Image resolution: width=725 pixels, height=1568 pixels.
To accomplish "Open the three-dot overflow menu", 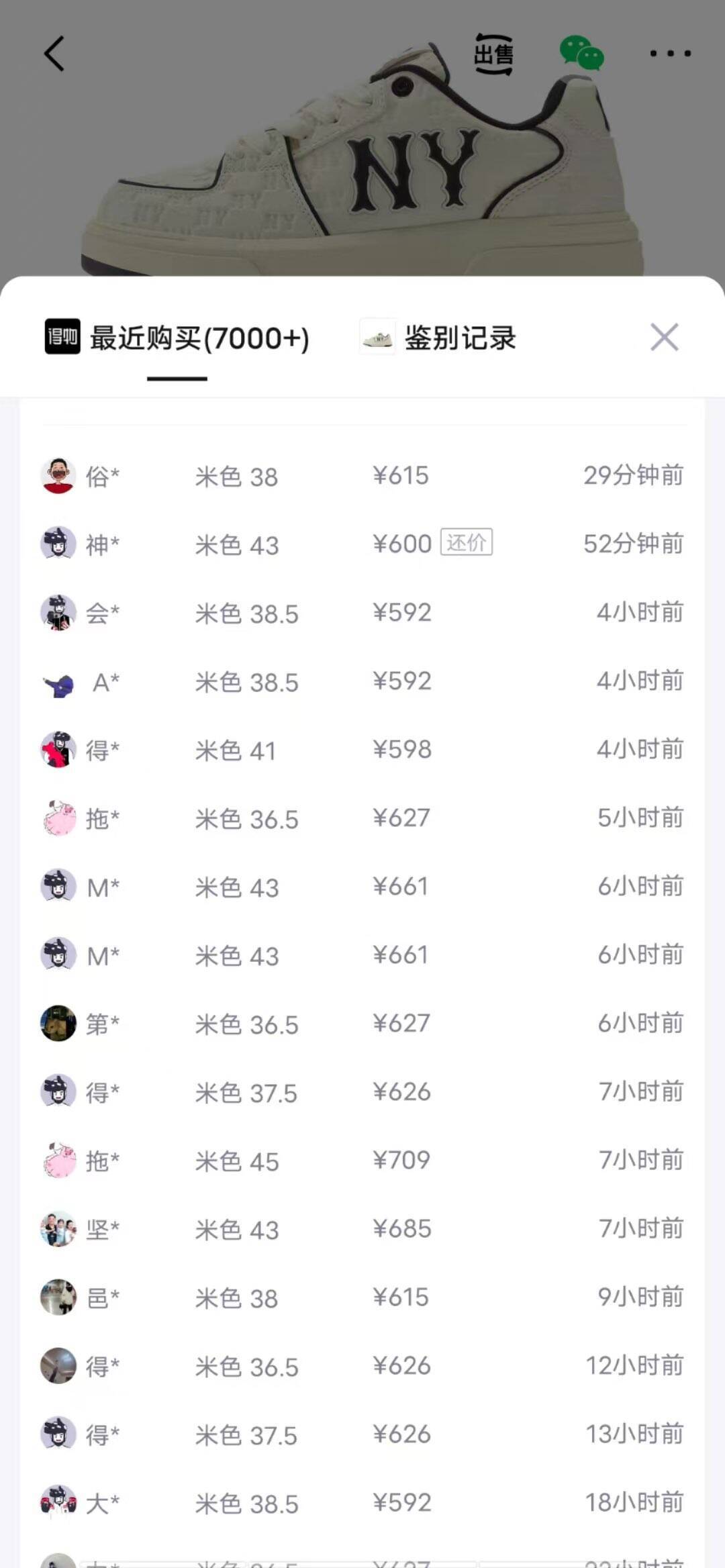I will pos(670,54).
